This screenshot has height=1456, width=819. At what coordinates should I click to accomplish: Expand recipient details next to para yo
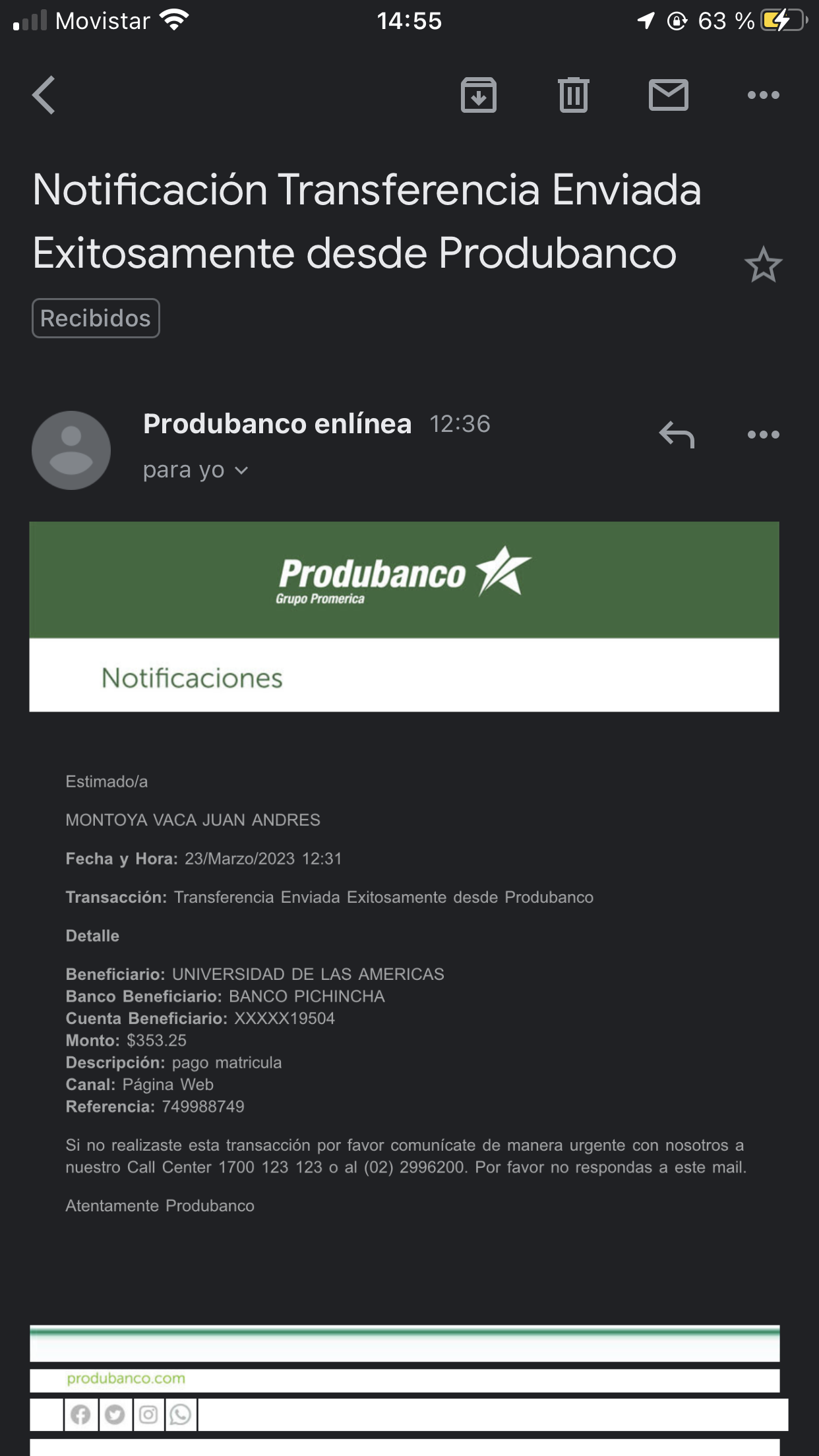[x=241, y=471]
